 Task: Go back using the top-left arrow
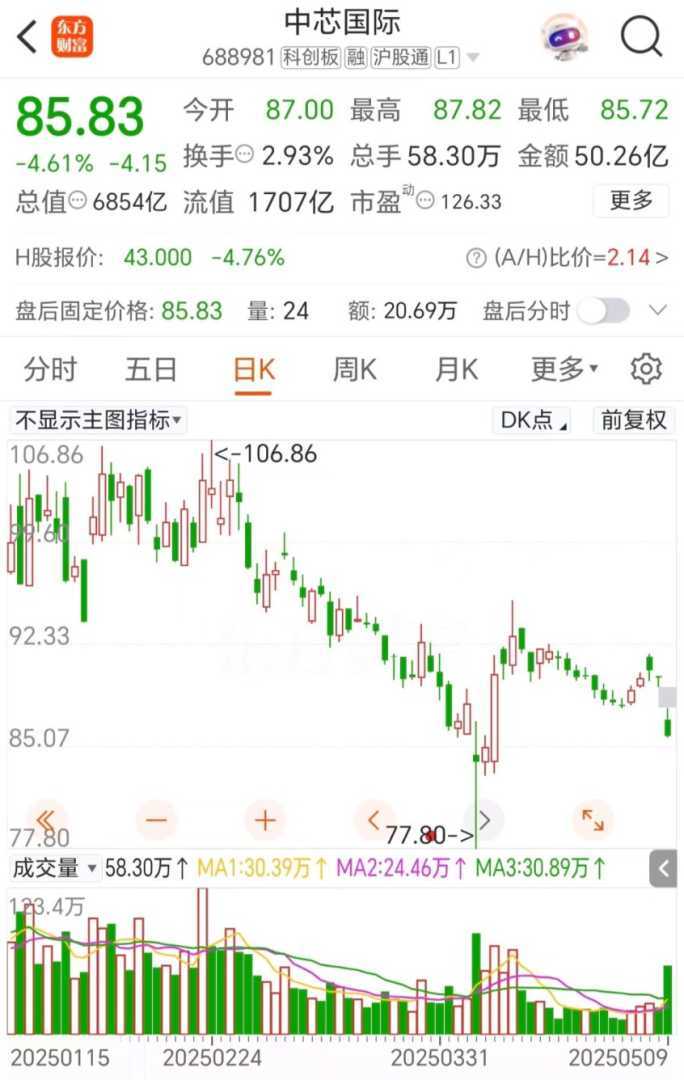pyautogui.click(x=27, y=37)
